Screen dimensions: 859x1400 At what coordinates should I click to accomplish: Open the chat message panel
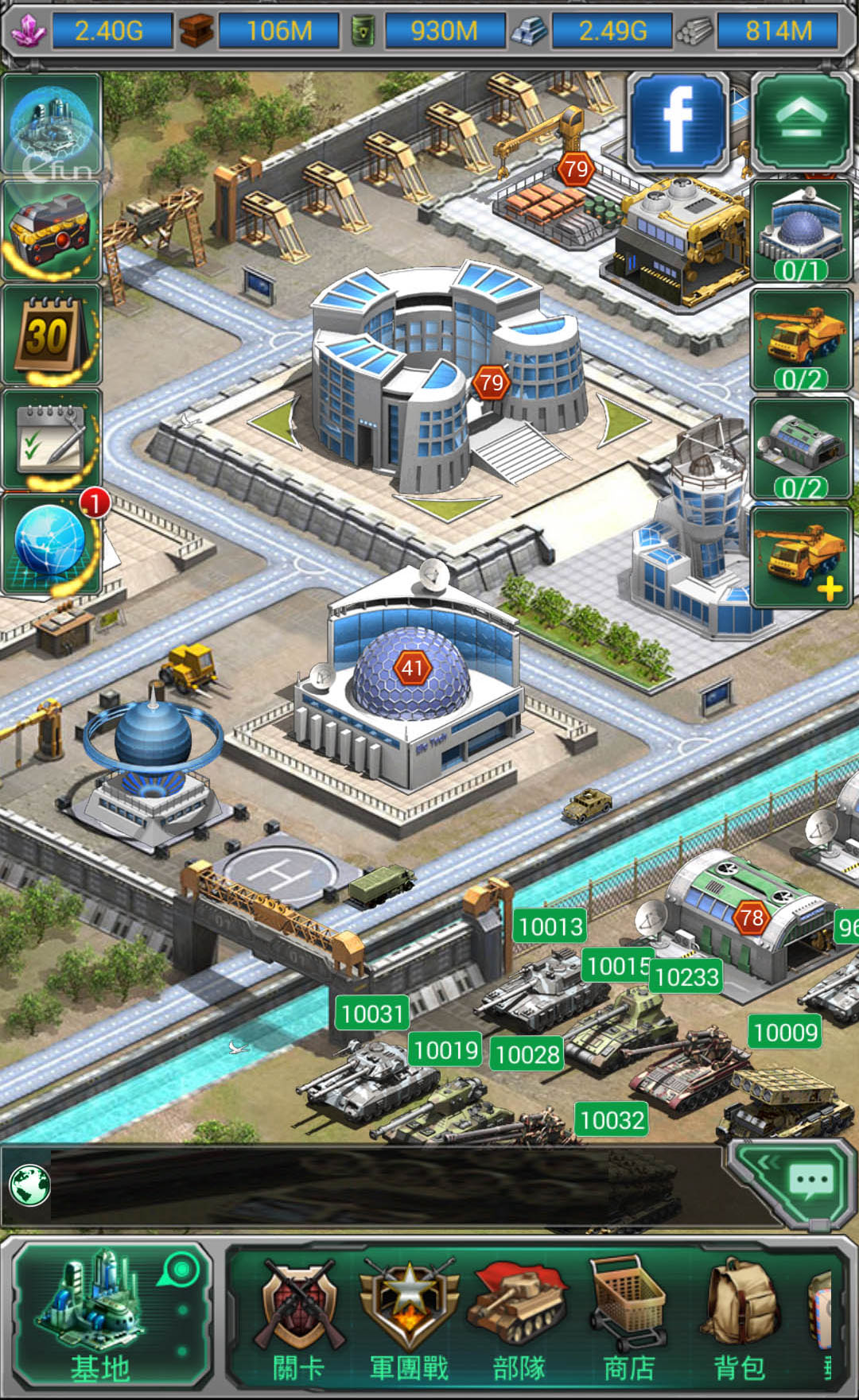tap(795, 1182)
